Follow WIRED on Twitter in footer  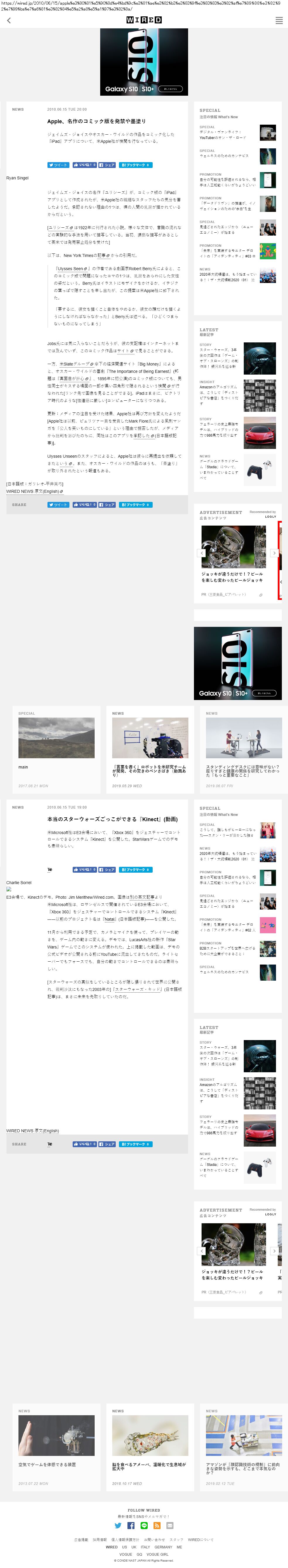coord(118,1525)
